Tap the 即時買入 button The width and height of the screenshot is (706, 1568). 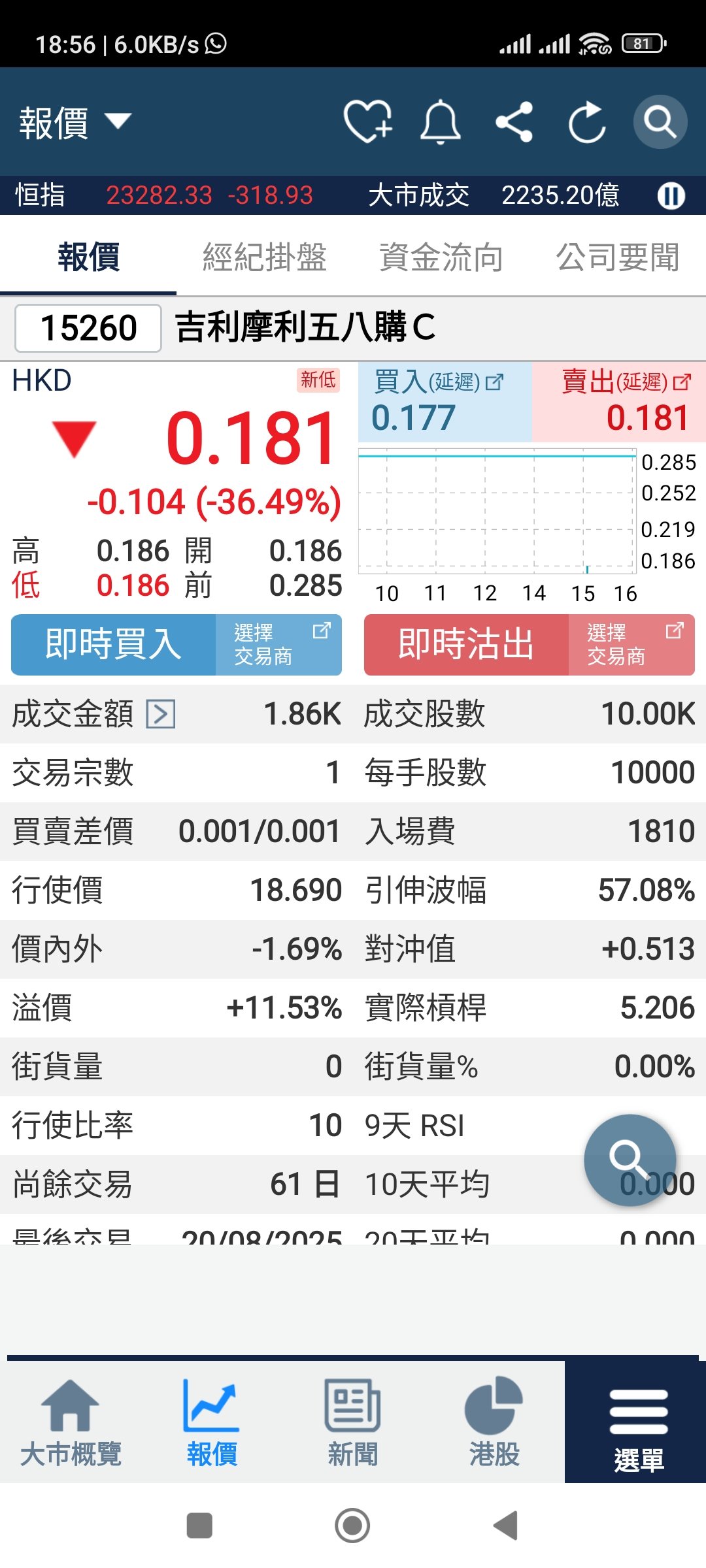coord(113,645)
